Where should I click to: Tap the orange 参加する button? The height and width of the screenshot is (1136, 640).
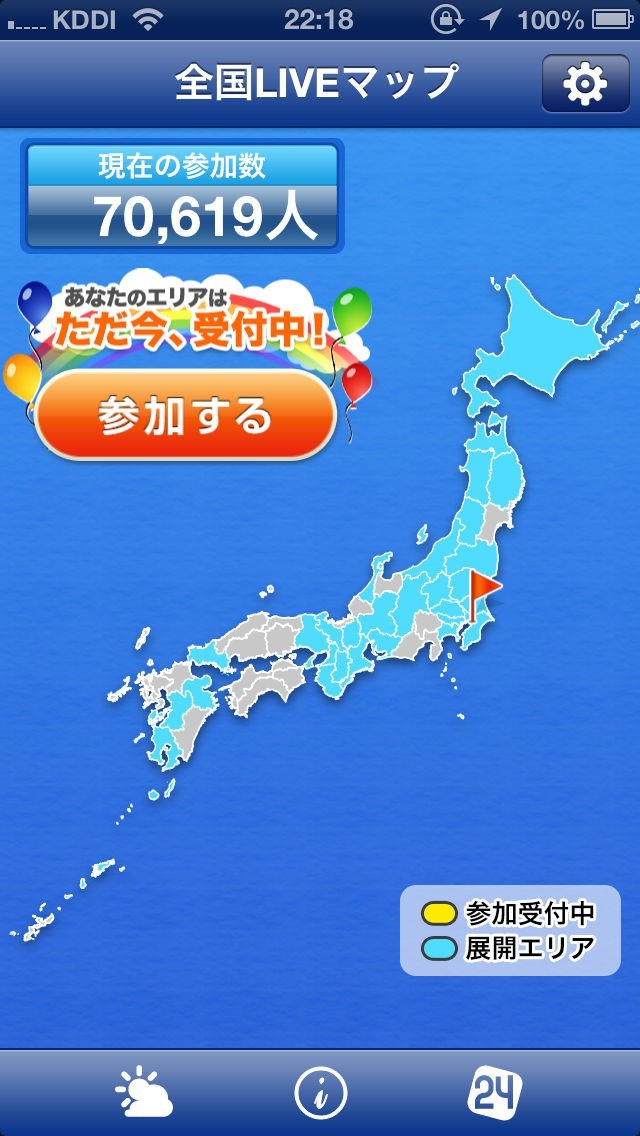point(185,415)
